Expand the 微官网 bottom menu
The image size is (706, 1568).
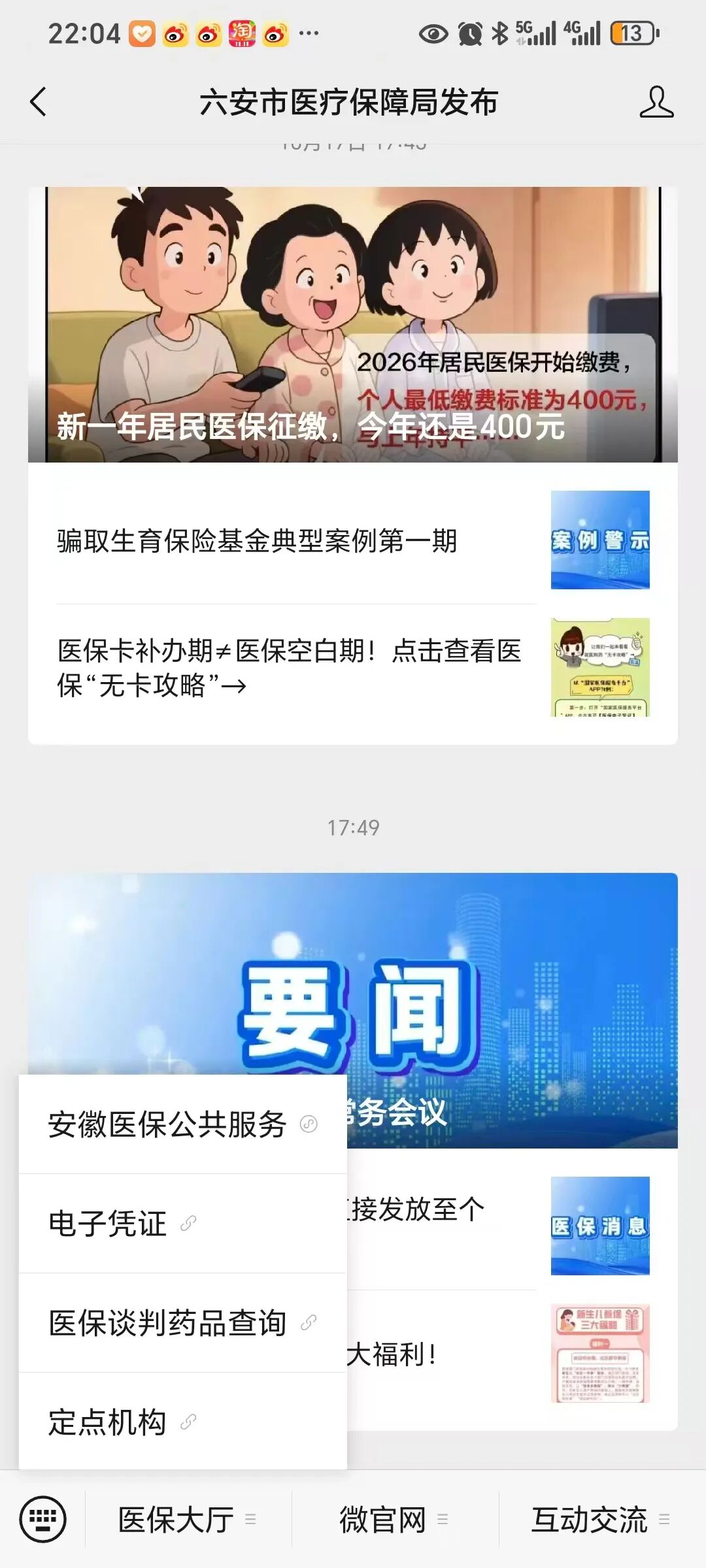pyautogui.click(x=395, y=1520)
